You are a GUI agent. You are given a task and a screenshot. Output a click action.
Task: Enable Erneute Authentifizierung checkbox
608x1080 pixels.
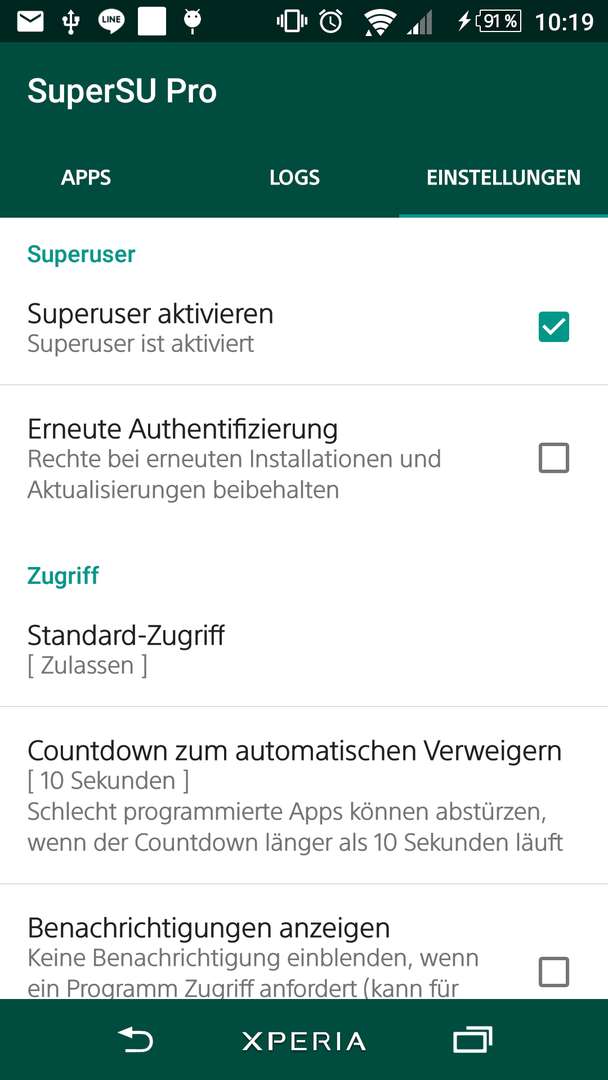tap(554, 458)
